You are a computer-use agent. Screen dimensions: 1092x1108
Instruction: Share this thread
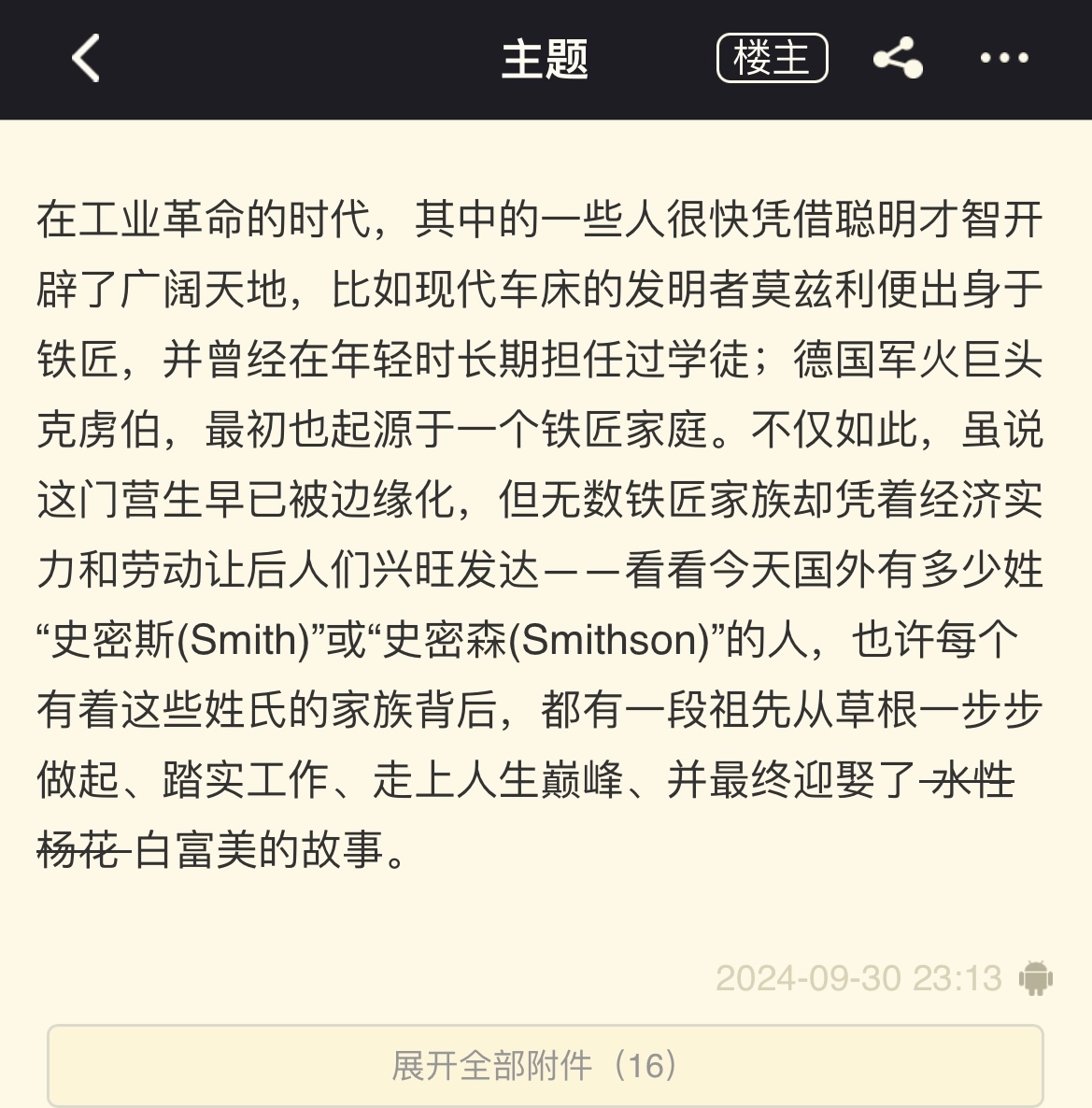click(898, 58)
